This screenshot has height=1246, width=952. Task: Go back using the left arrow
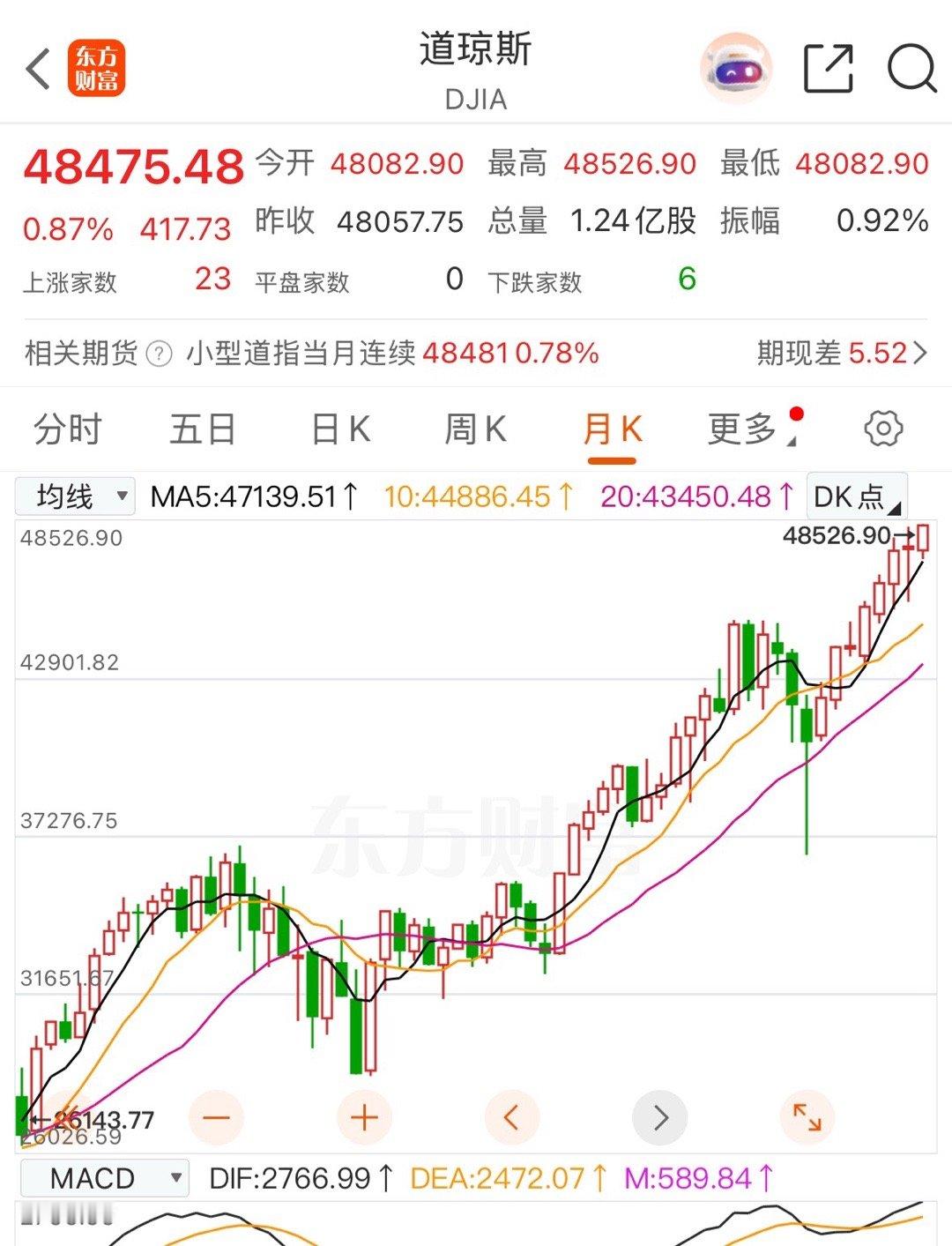click(37, 68)
